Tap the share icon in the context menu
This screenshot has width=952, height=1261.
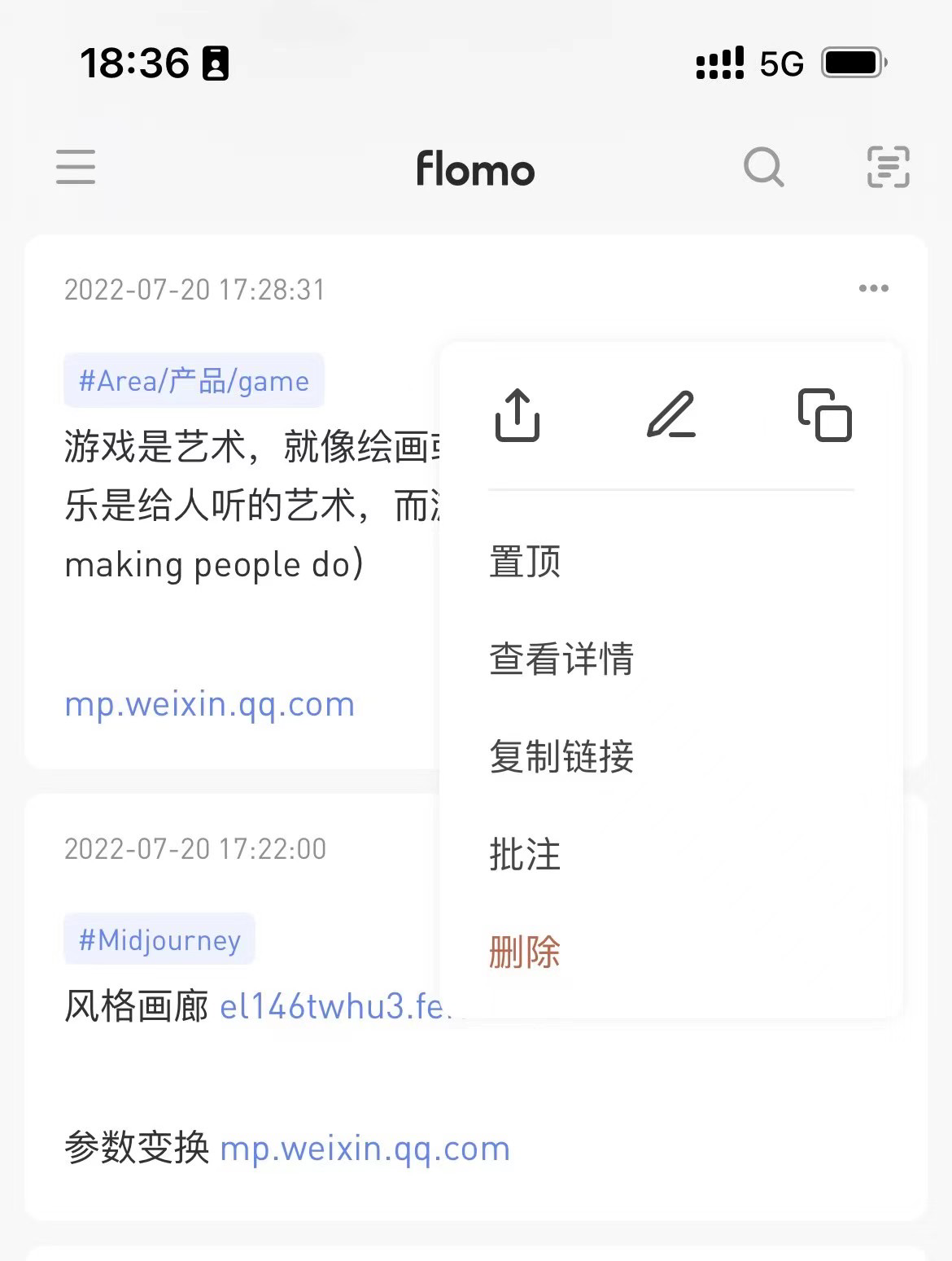(x=518, y=417)
